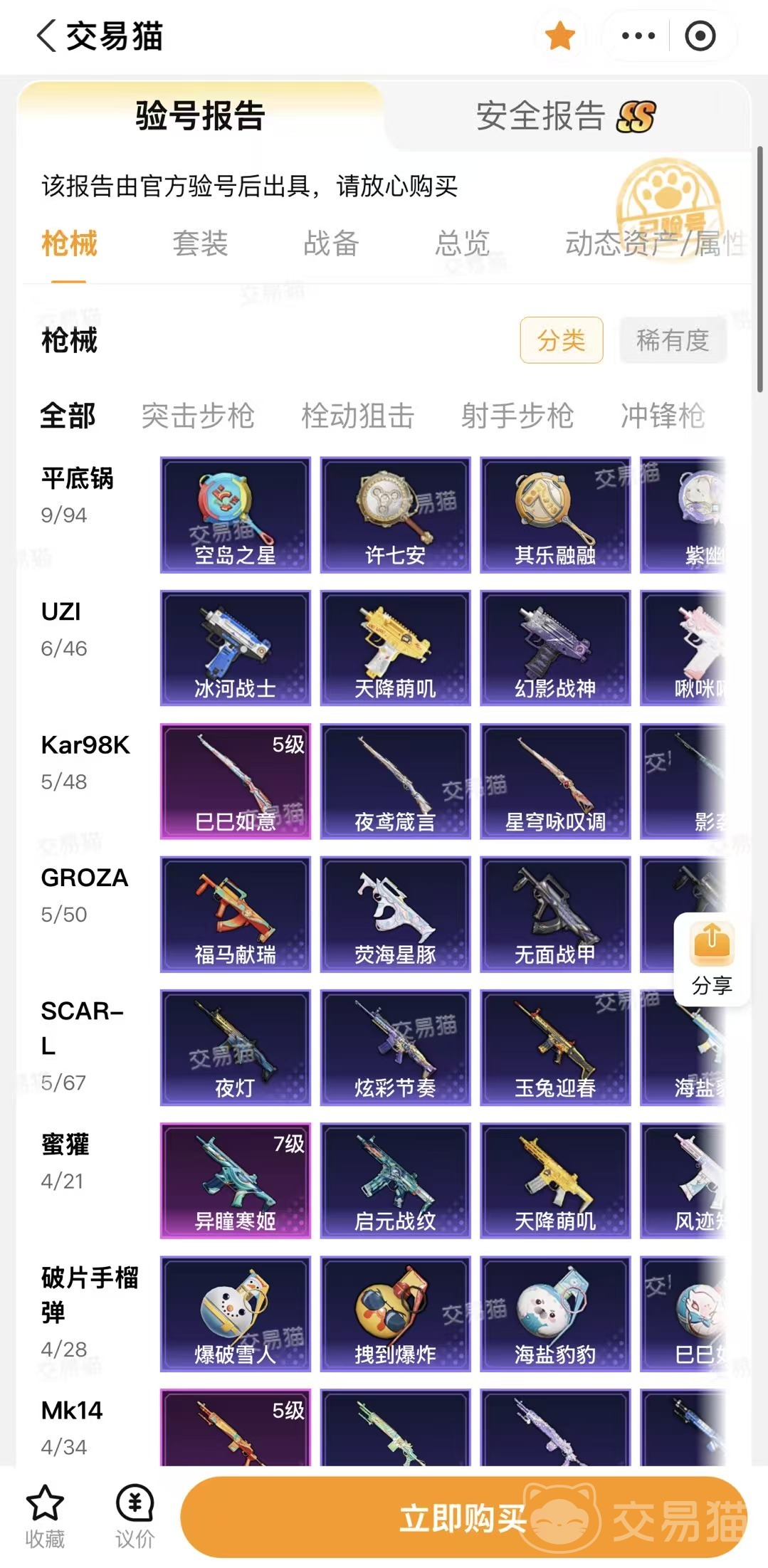Image resolution: width=768 pixels, height=1568 pixels.
Task: Switch to 套装 tab
Action: pos(200,243)
